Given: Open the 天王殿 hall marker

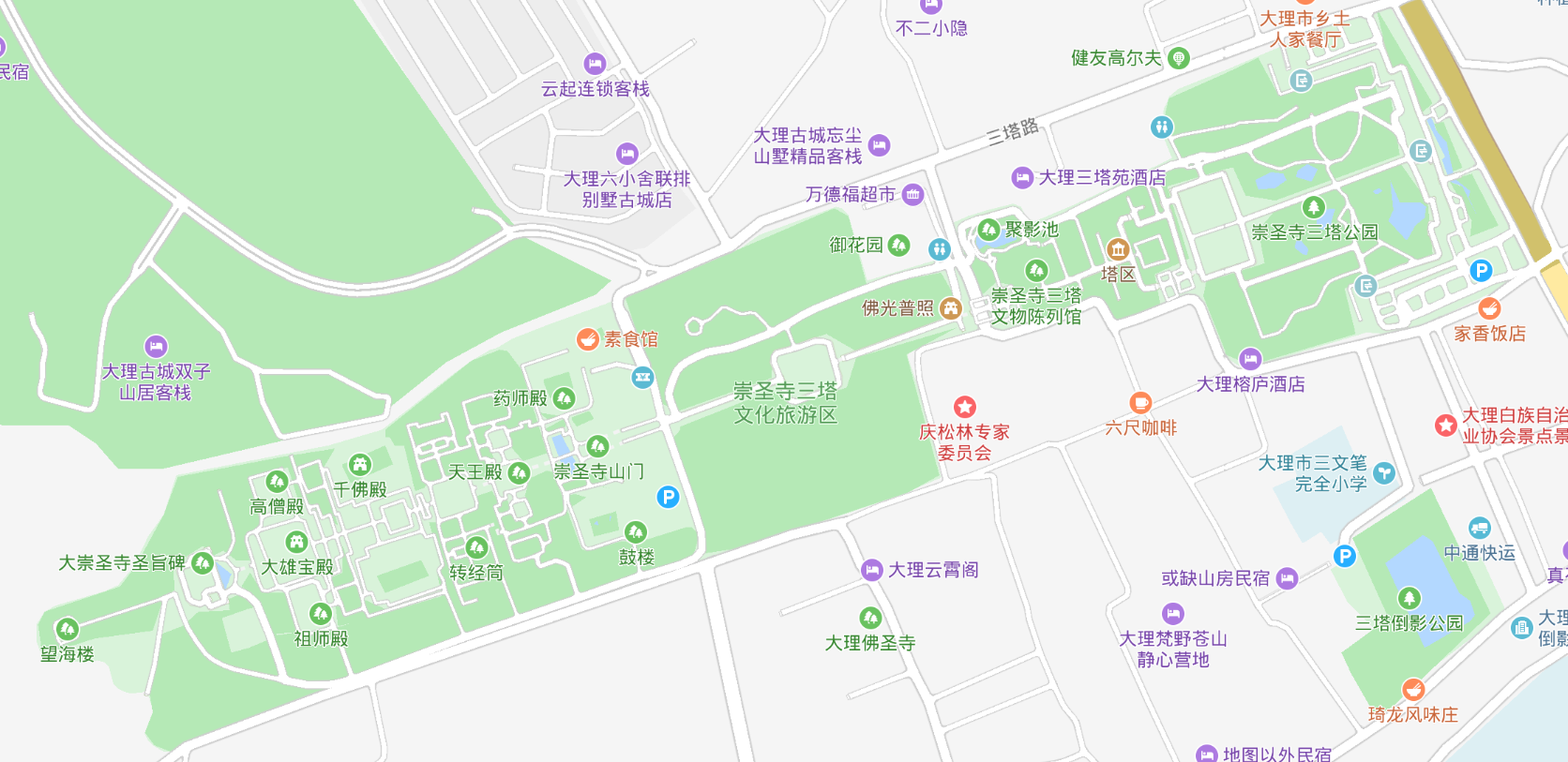Looking at the screenshot, I should pos(519,472).
